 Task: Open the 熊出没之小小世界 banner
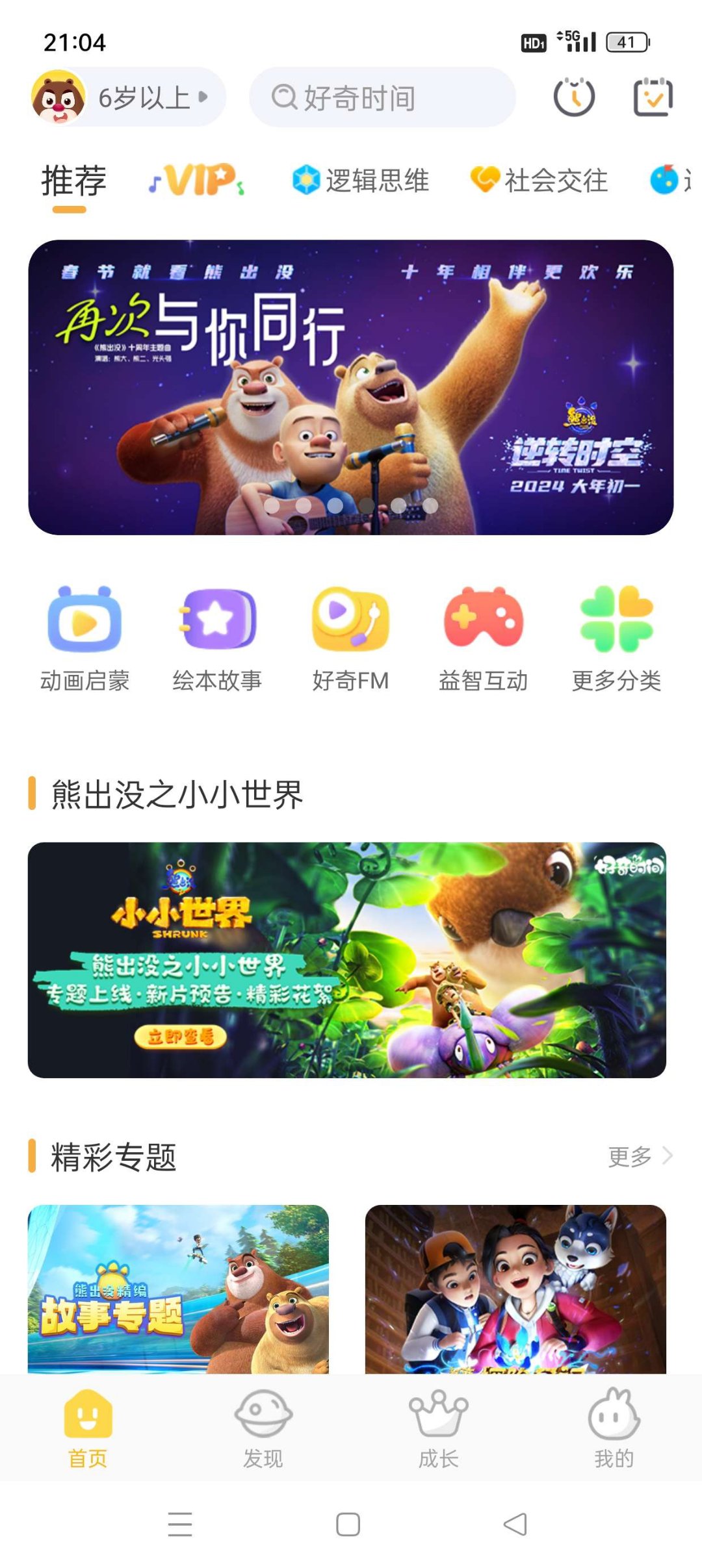click(347, 959)
